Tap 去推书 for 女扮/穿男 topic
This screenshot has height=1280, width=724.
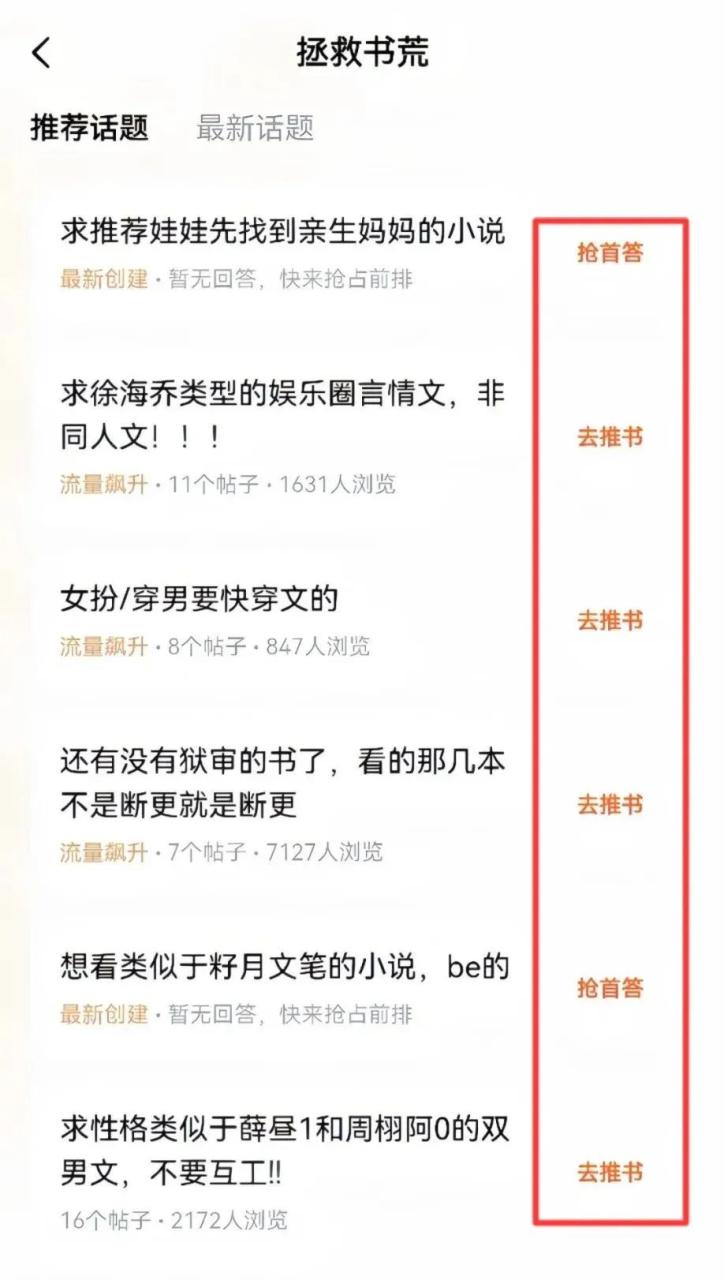[610, 621]
